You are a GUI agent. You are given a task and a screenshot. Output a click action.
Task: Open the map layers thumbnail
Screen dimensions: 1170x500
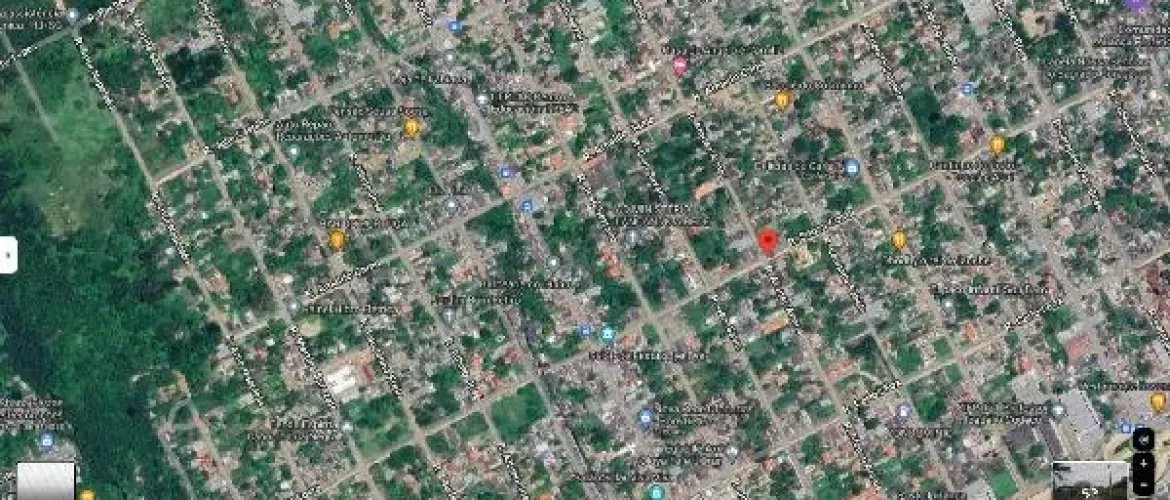[45, 481]
